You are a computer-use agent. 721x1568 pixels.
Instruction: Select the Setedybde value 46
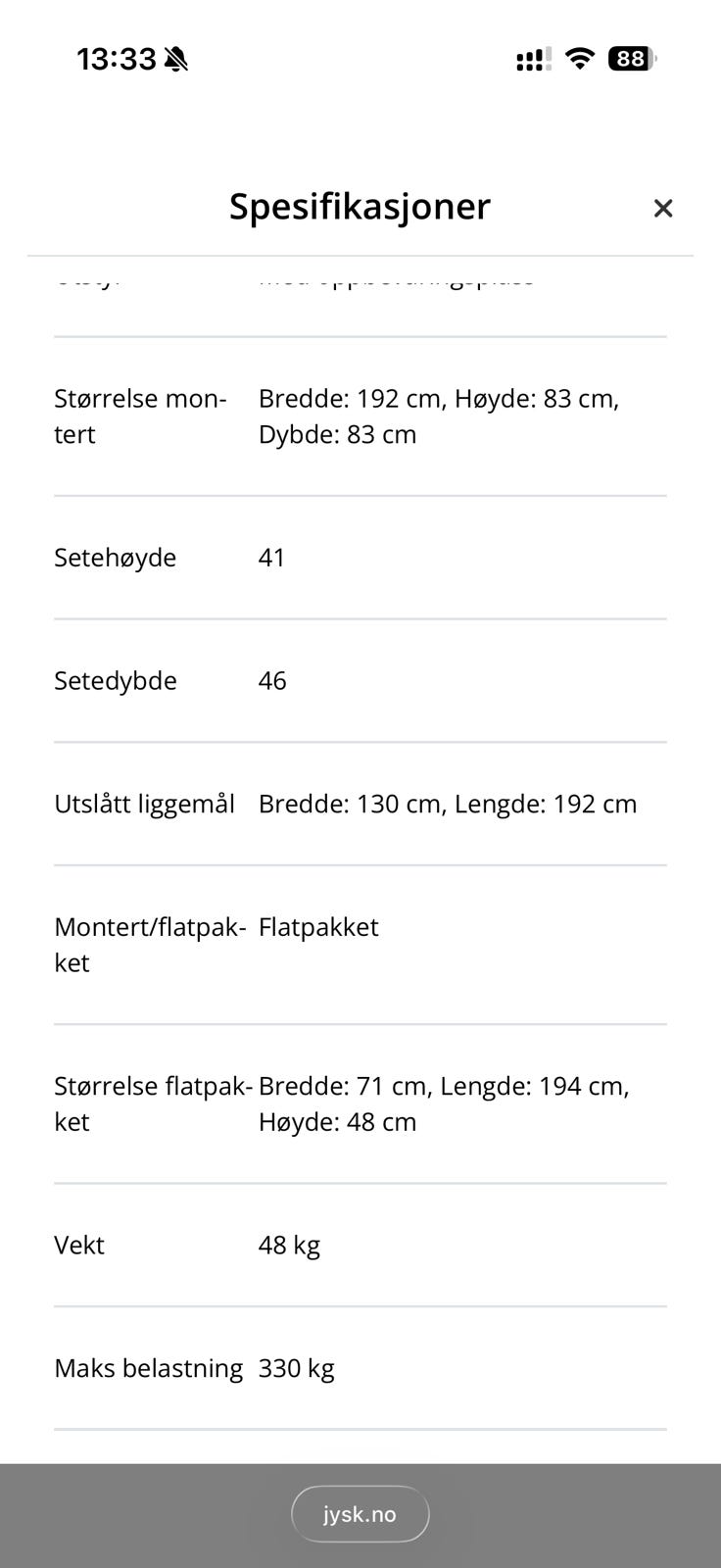click(274, 680)
